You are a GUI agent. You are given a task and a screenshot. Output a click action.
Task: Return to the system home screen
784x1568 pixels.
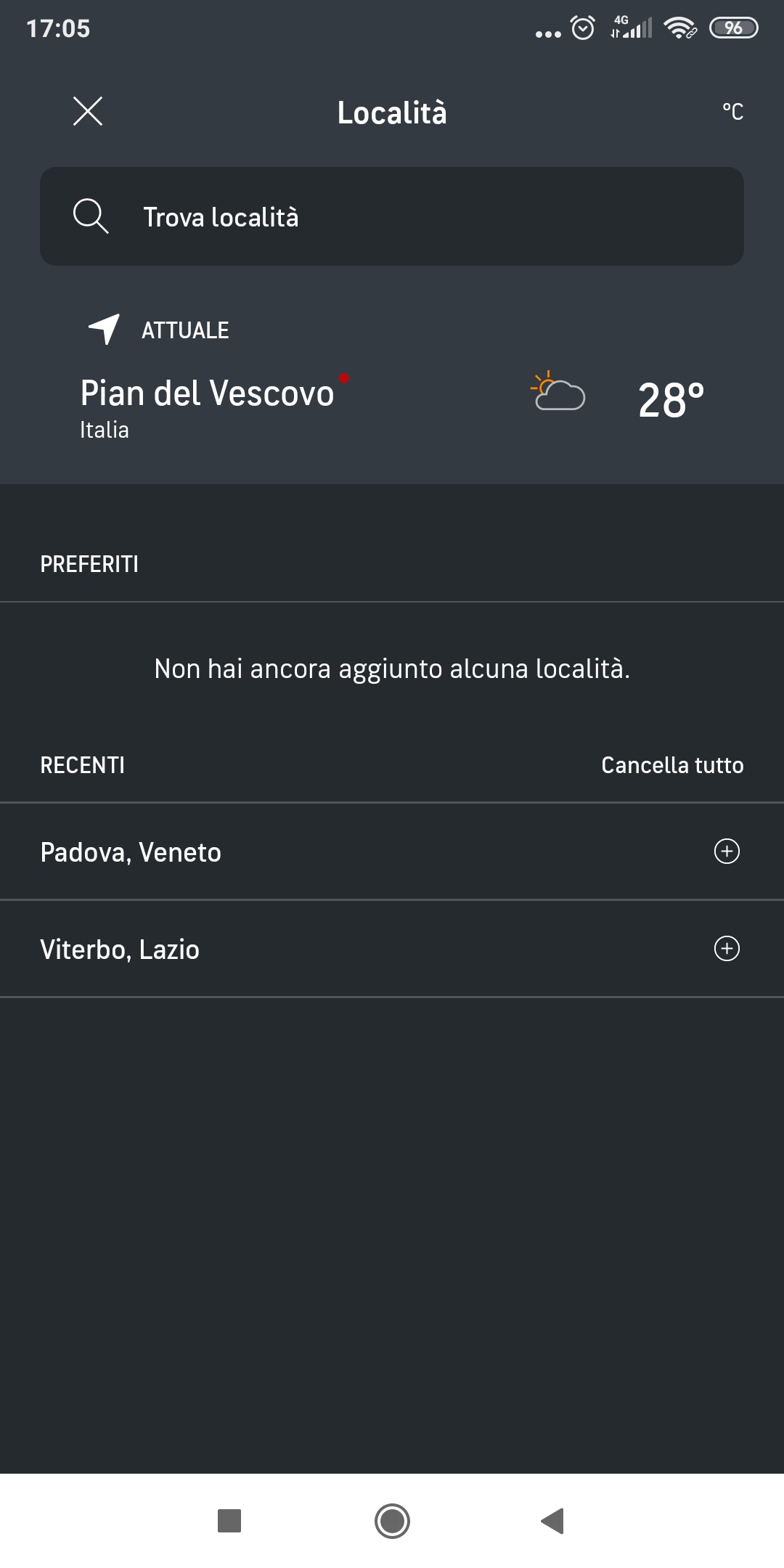coord(392,1521)
